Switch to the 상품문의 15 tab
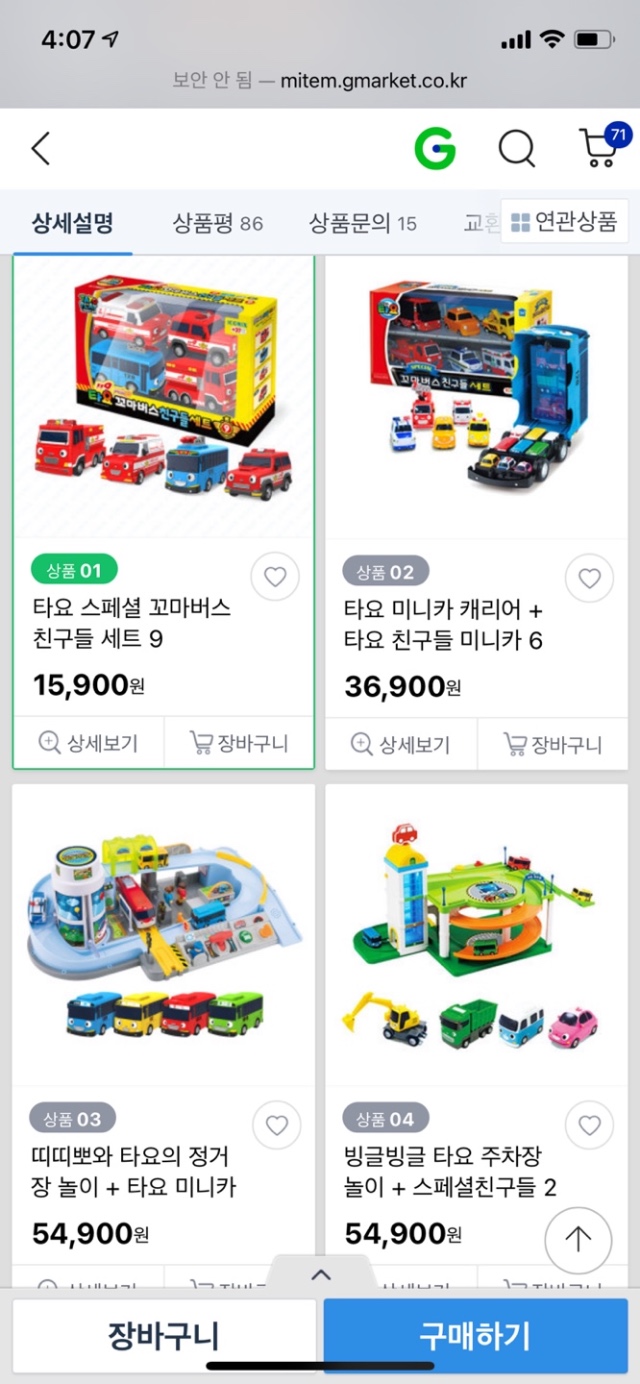The height and width of the screenshot is (1384, 640). point(363,222)
